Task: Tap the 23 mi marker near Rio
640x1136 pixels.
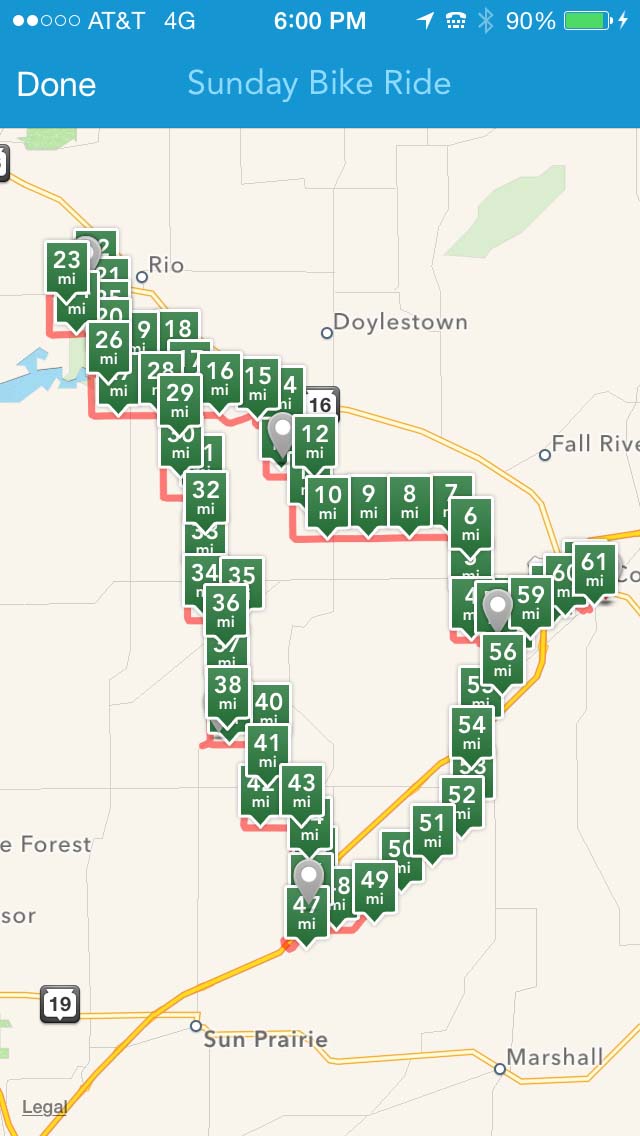Action: click(x=67, y=267)
